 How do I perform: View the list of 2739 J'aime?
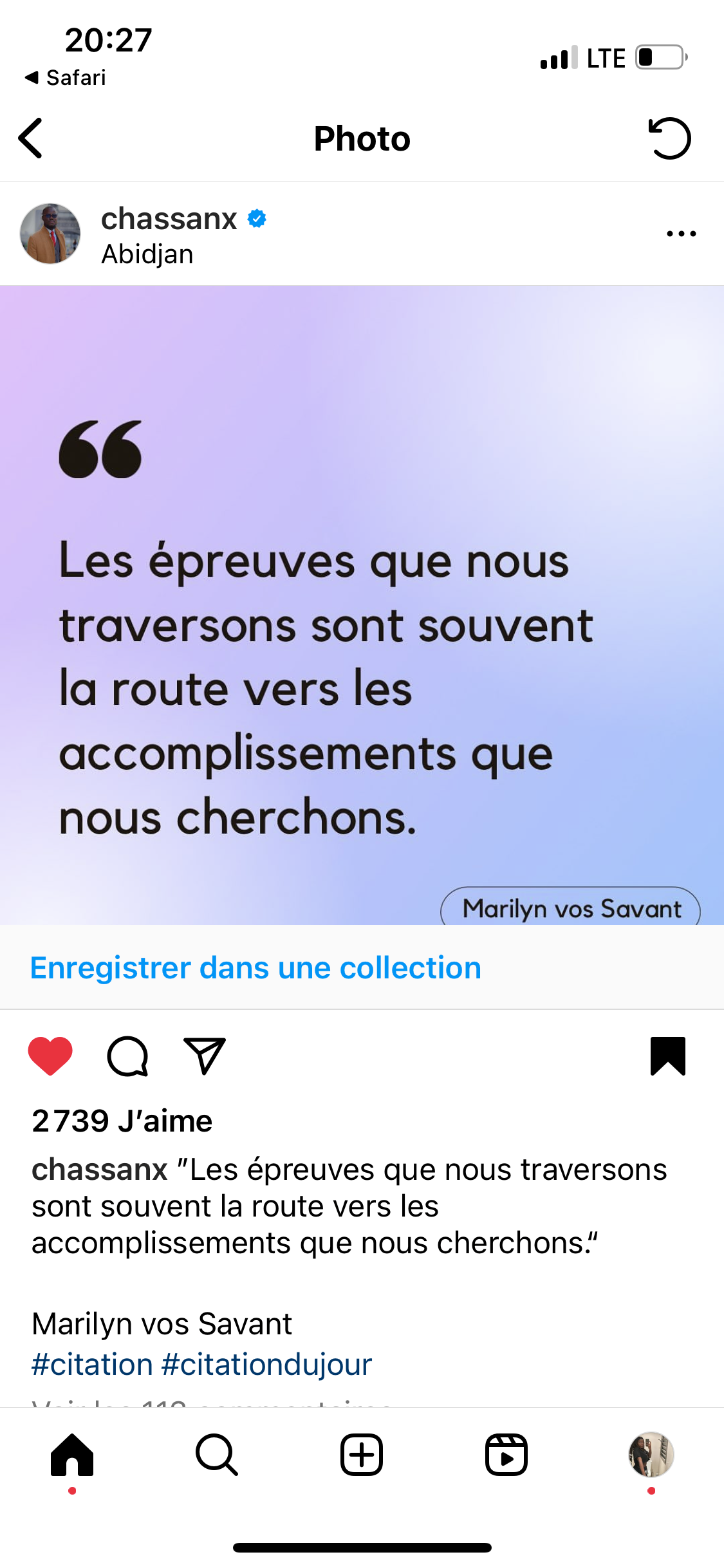[122, 1121]
